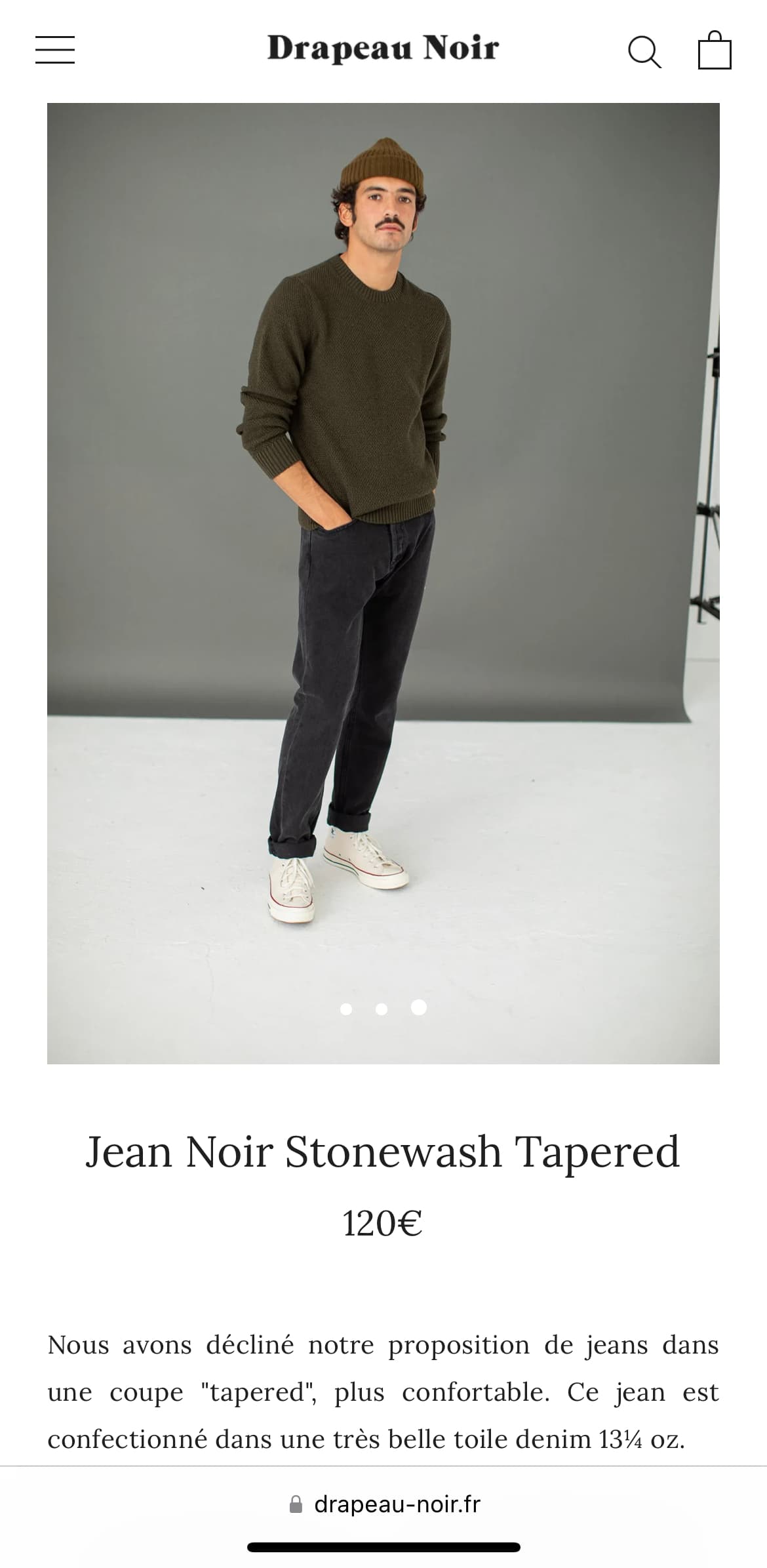The height and width of the screenshot is (1568, 767).
Task: View the shopping bag
Action: (715, 50)
